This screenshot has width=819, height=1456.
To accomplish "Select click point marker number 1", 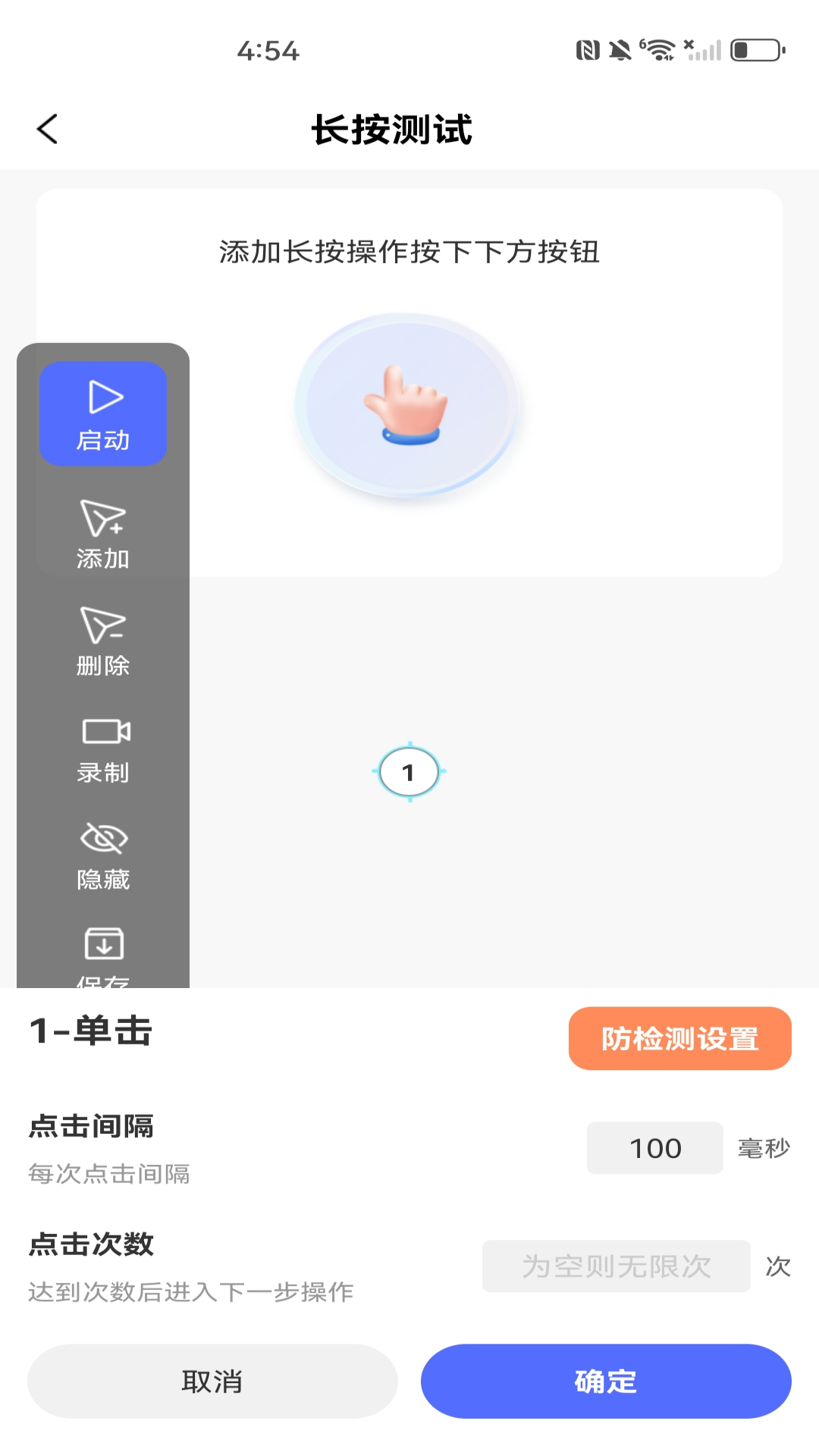I will pos(409,773).
